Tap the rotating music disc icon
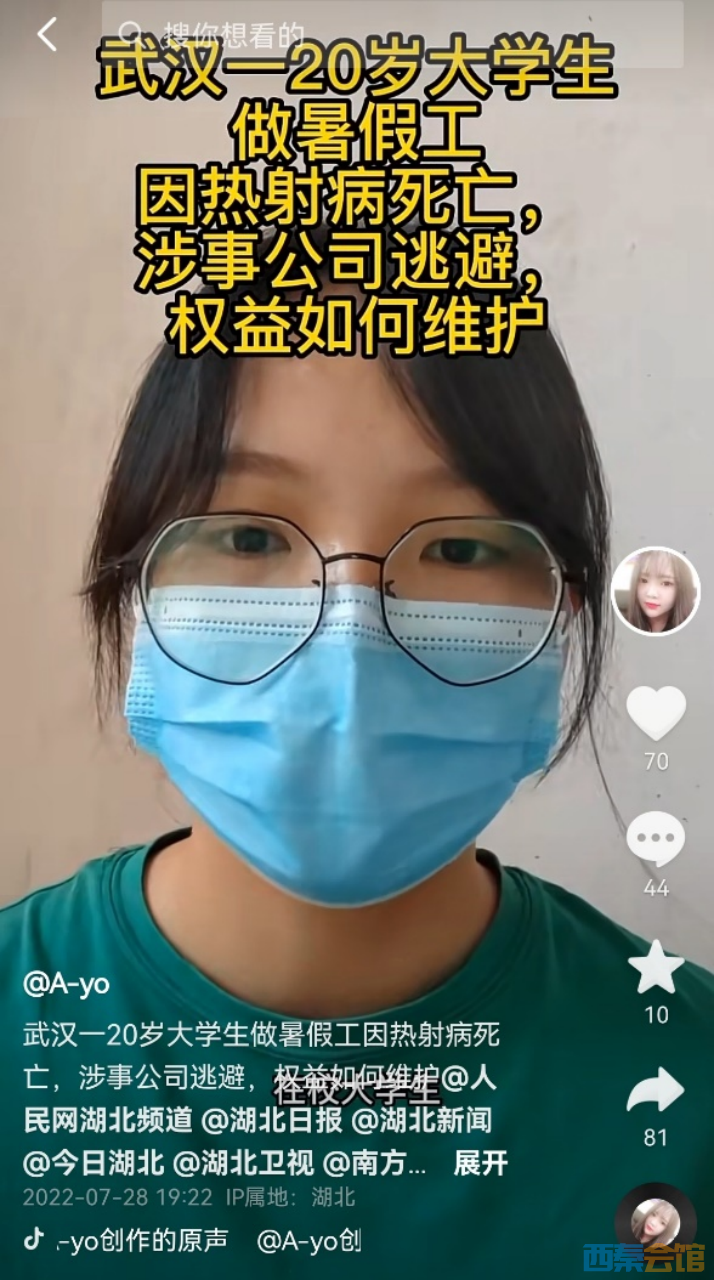Viewport: 714px width, 1280px height. pyautogui.click(x=656, y=1224)
